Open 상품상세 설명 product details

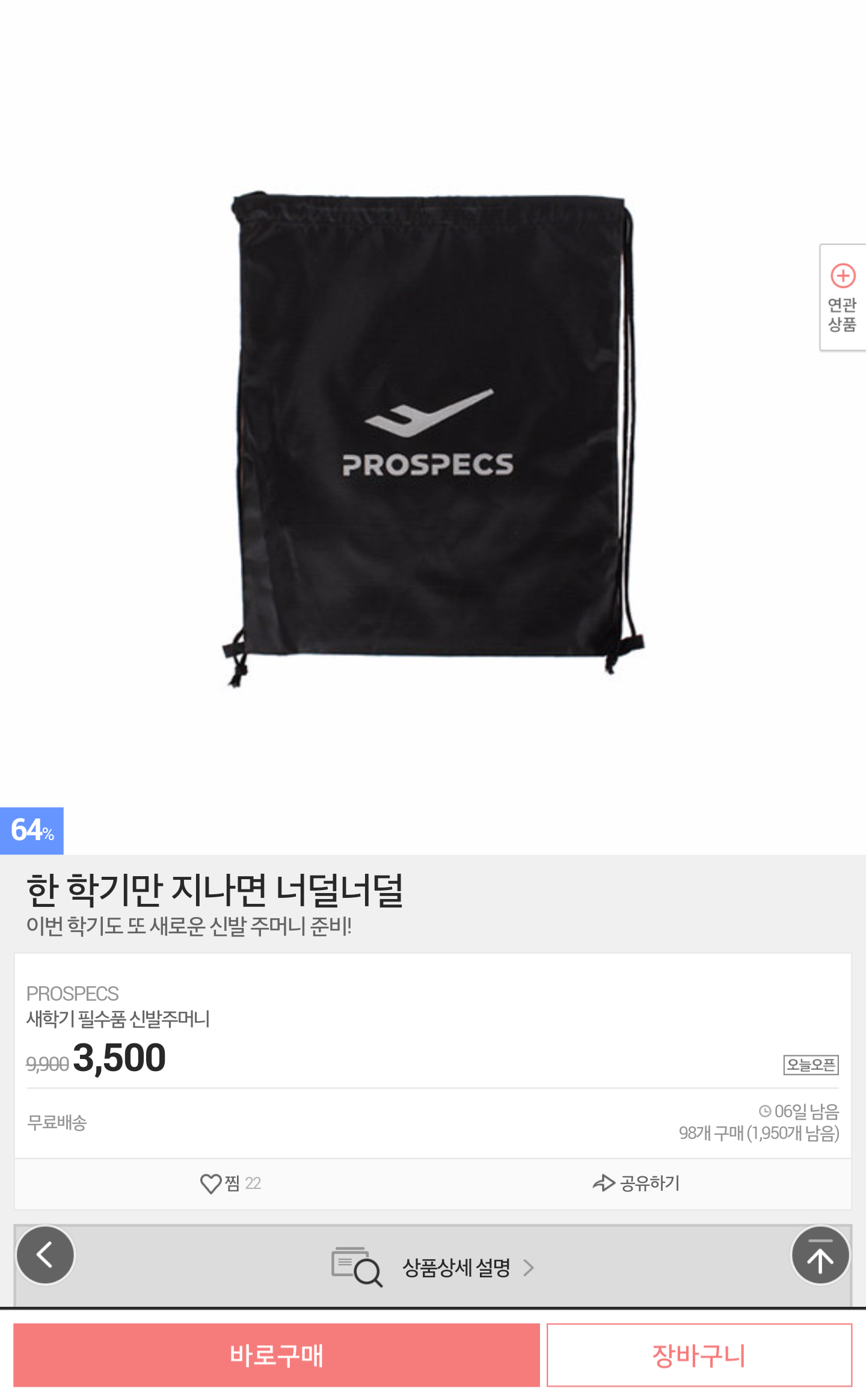click(433, 1267)
